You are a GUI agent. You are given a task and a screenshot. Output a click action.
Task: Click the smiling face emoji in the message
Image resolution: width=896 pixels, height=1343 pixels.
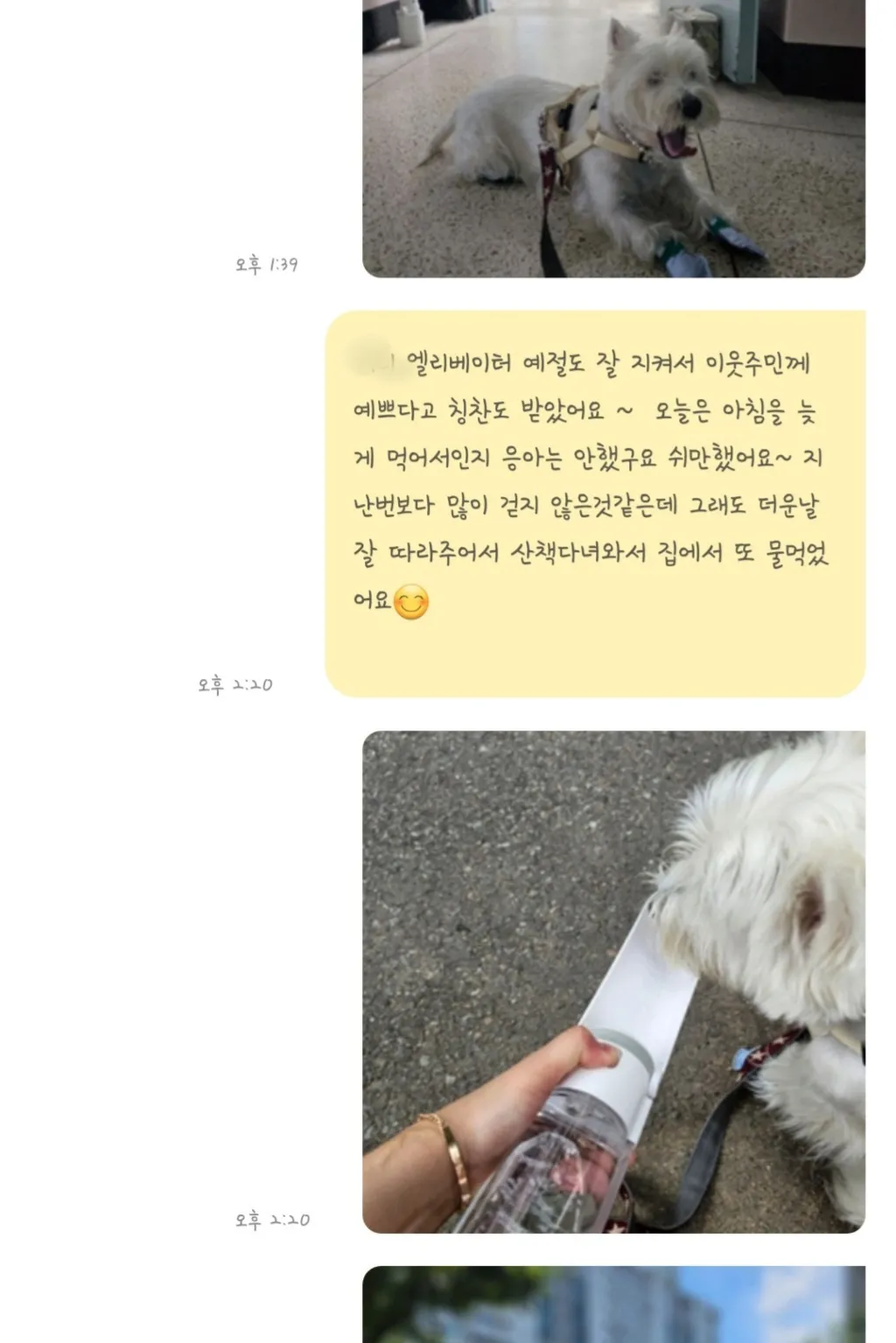[413, 602]
